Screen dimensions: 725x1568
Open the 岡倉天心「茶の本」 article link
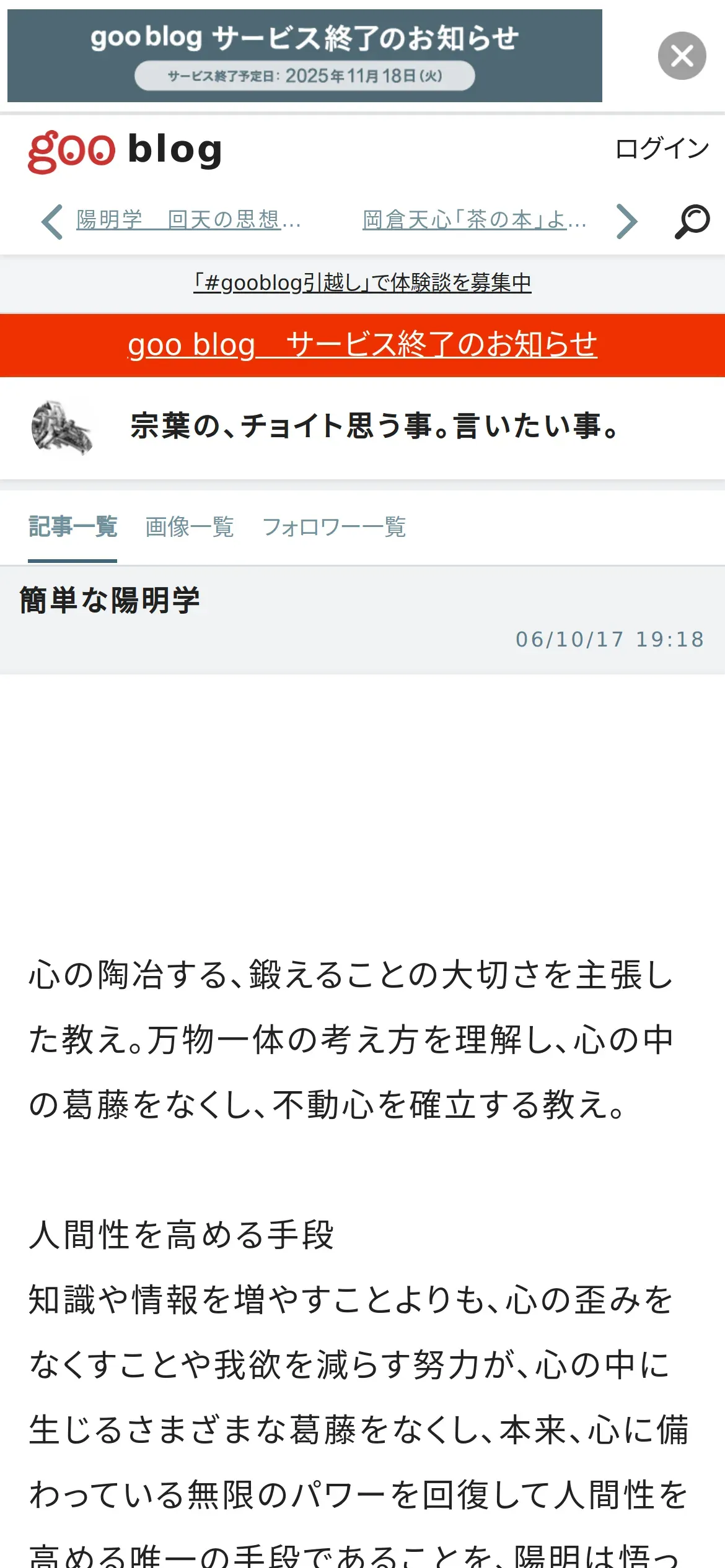point(475,219)
